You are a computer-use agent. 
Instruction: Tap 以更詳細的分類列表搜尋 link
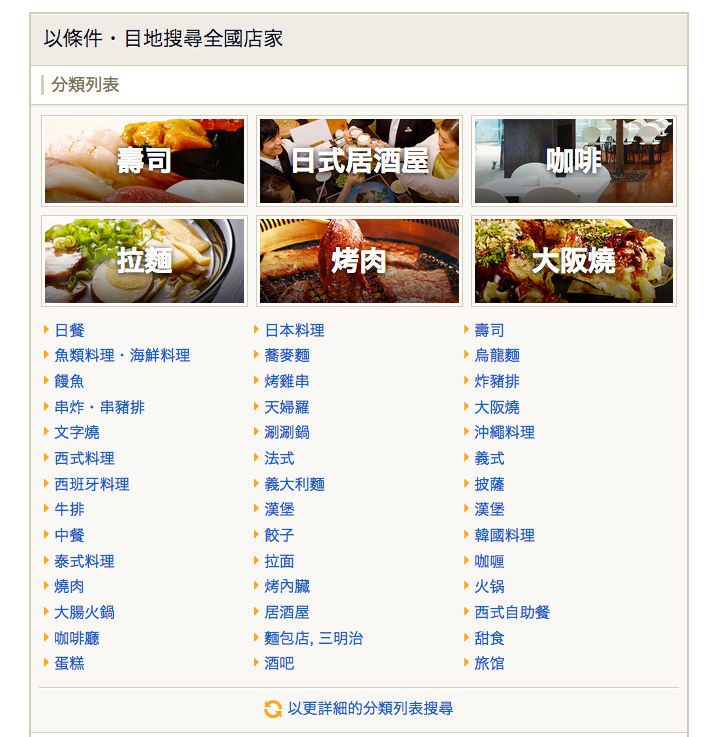370,708
